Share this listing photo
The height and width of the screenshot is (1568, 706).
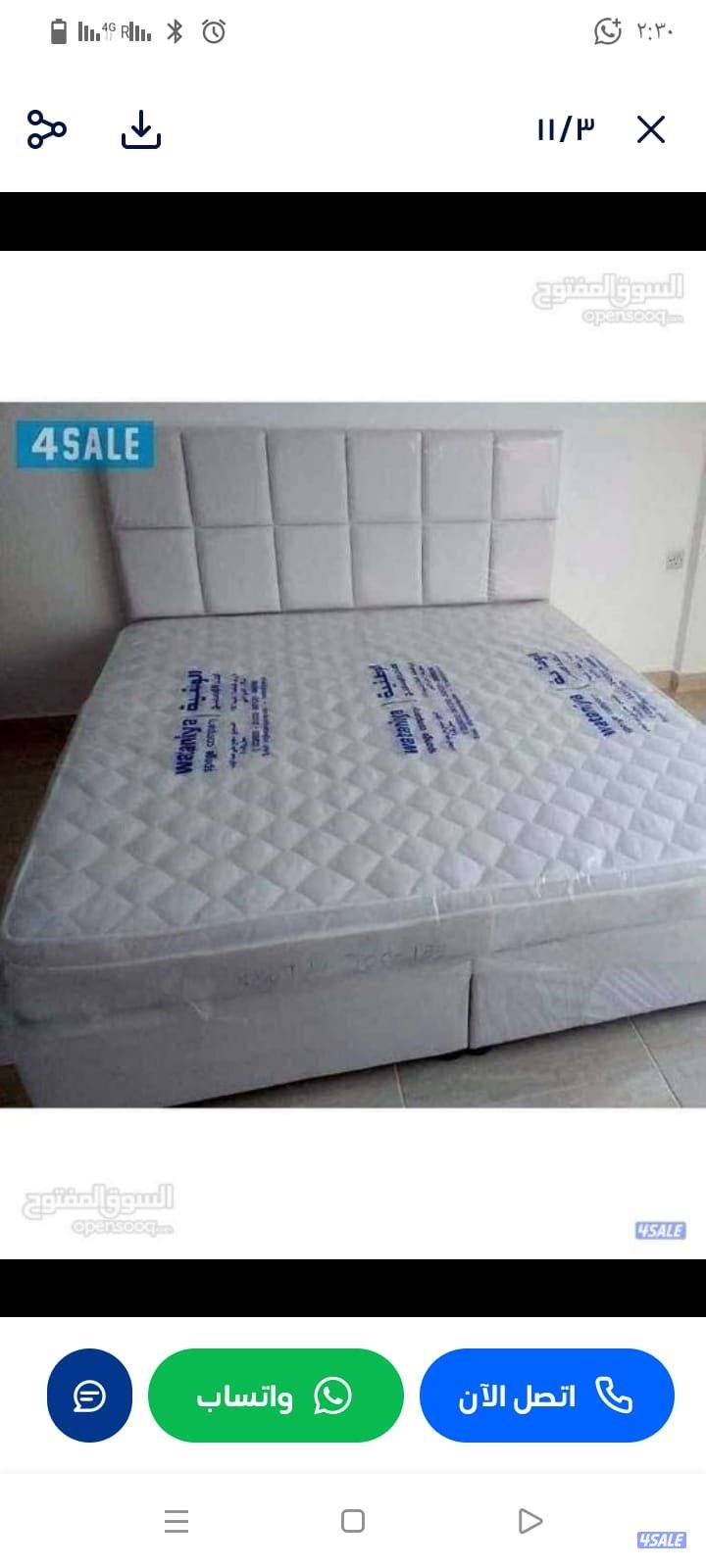pos(46,129)
